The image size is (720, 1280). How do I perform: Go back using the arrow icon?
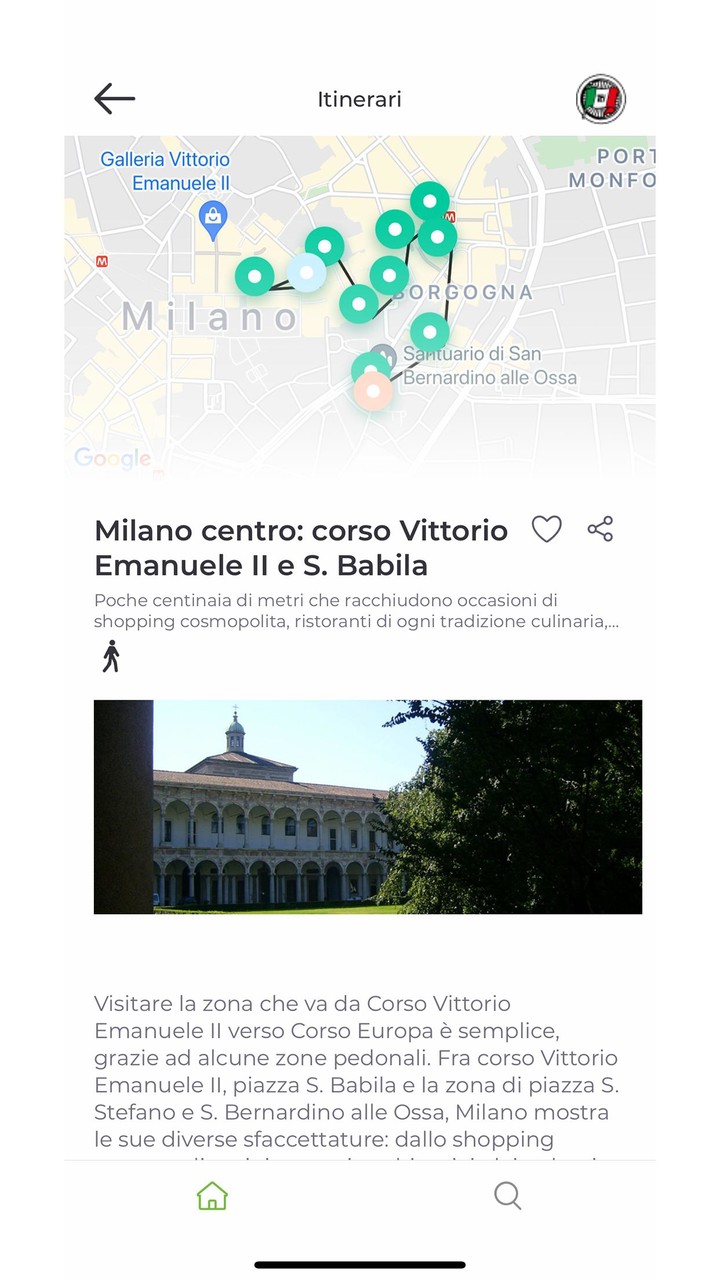pos(114,98)
